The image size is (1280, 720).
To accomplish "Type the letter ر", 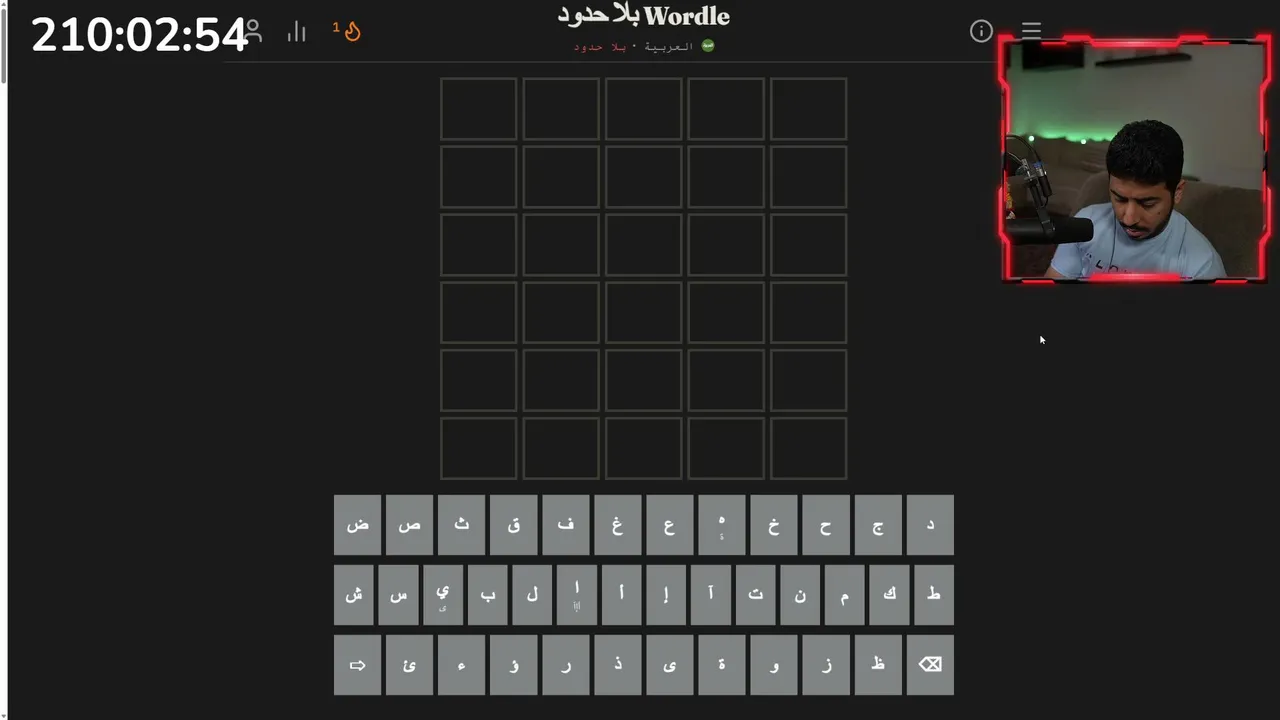I will (x=566, y=665).
